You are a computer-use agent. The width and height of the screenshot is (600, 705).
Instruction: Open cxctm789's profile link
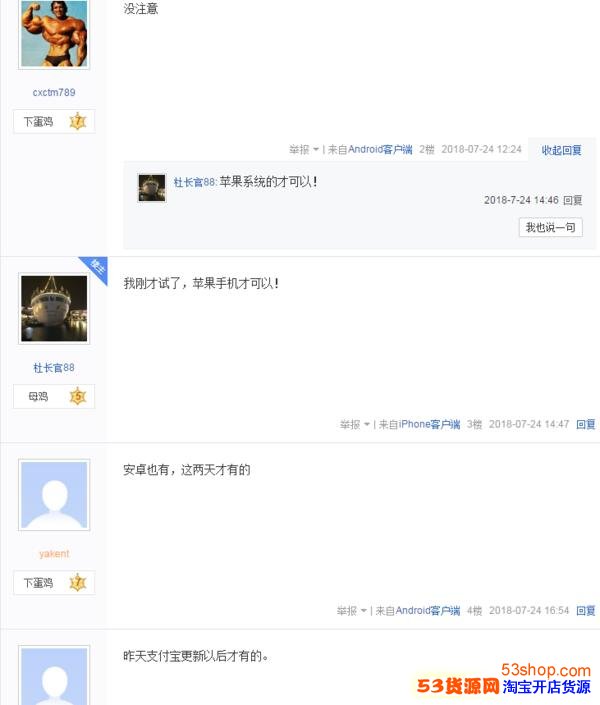coord(54,92)
